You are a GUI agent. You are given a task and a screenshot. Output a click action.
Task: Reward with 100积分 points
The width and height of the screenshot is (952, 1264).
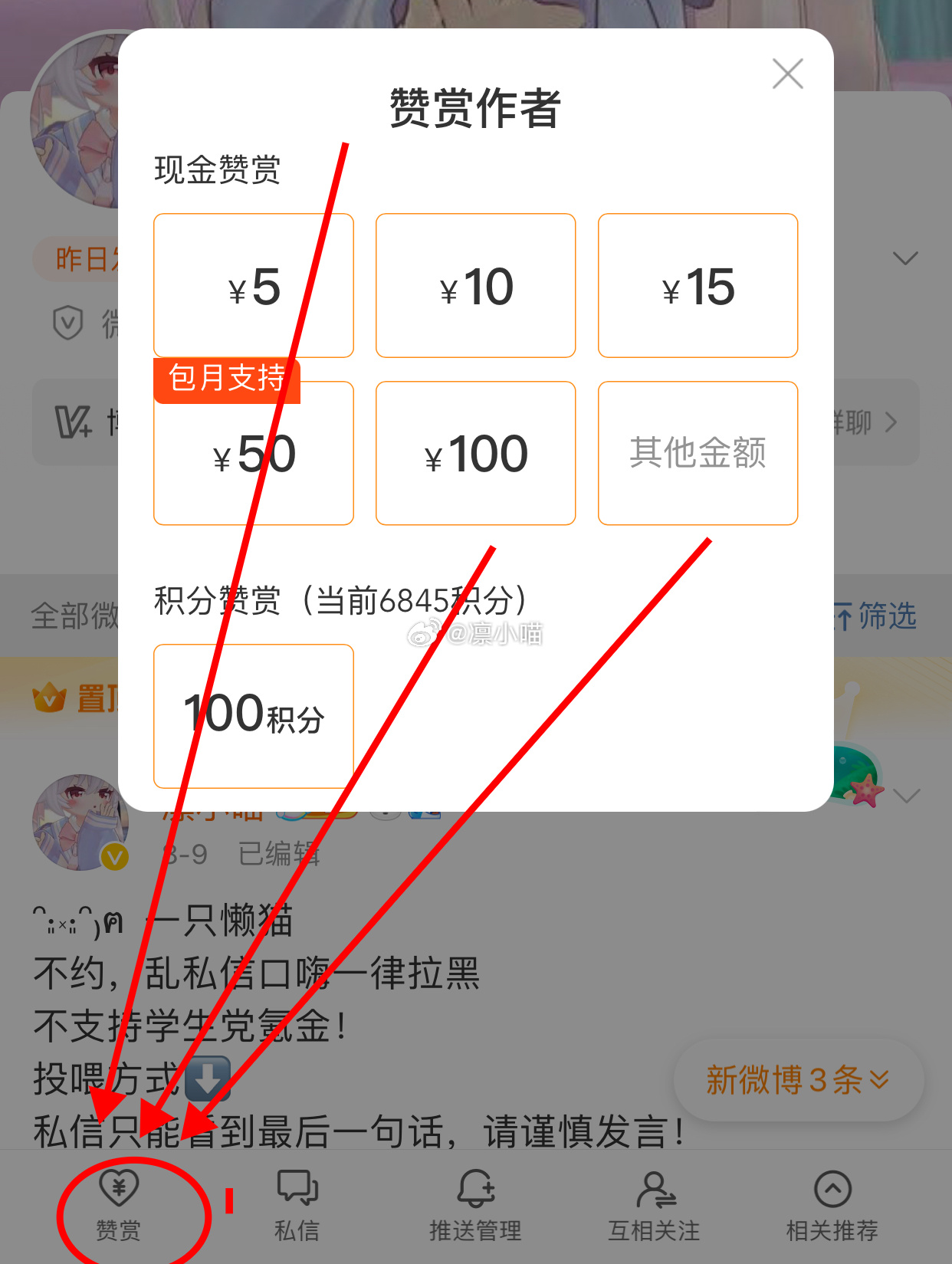pyautogui.click(x=254, y=716)
